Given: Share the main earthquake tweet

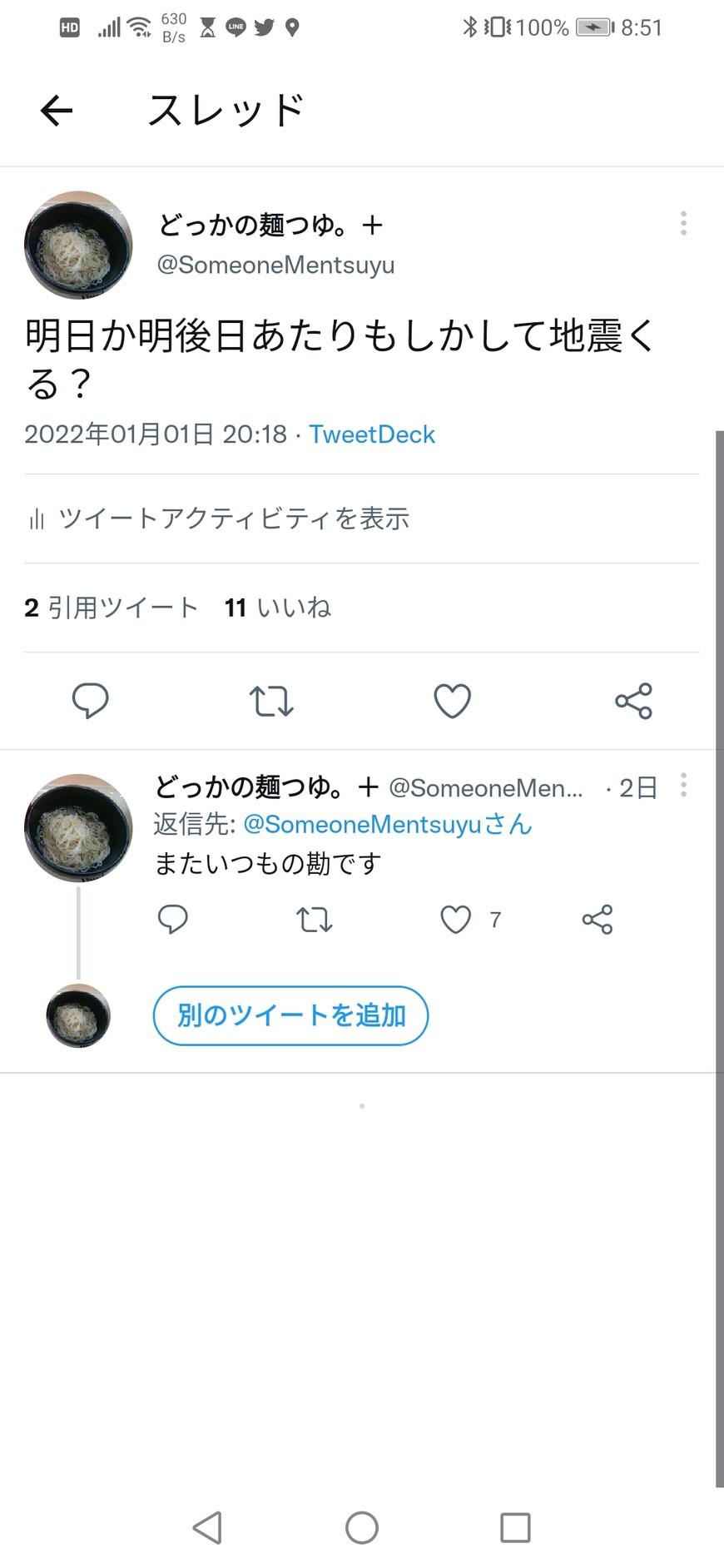Looking at the screenshot, I should click(x=633, y=701).
